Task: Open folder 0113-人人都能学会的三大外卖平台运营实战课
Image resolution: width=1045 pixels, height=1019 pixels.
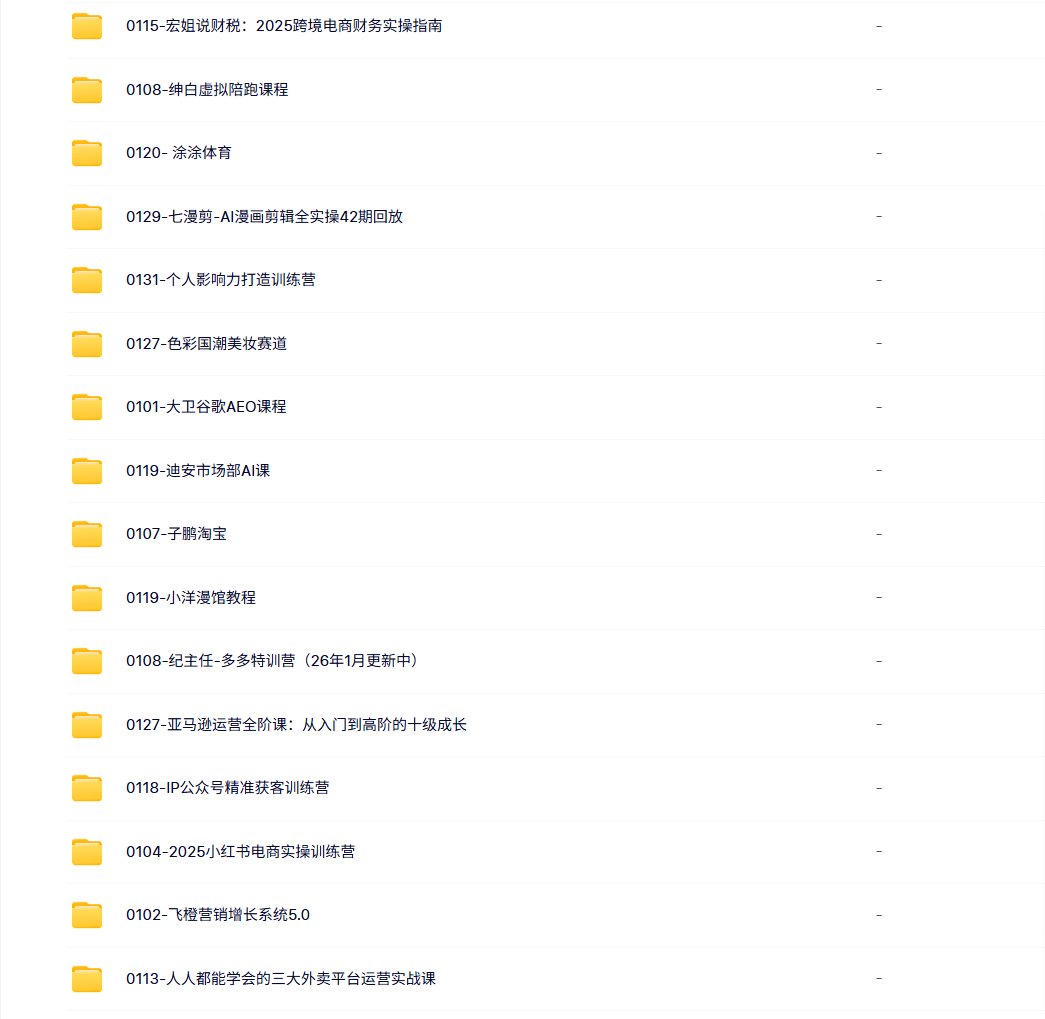Action: [x=281, y=978]
